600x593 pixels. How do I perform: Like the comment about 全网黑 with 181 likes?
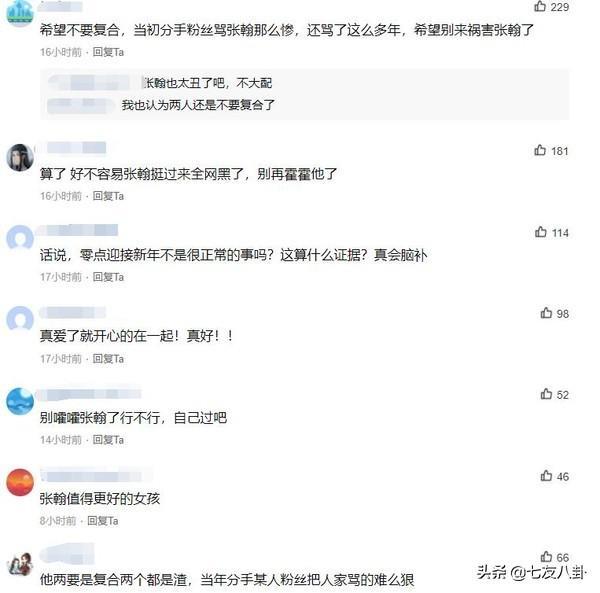coord(541,151)
